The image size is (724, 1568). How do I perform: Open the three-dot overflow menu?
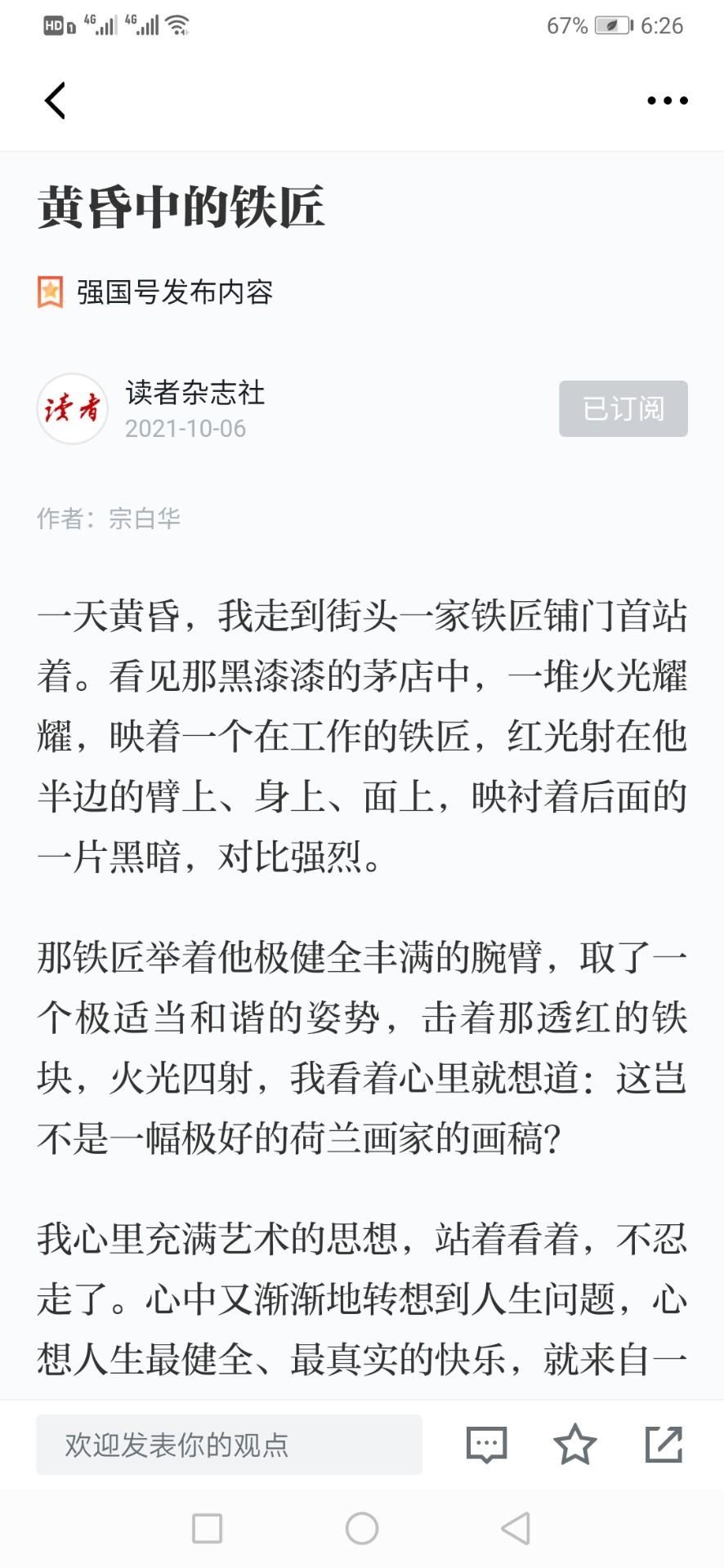coord(667,100)
